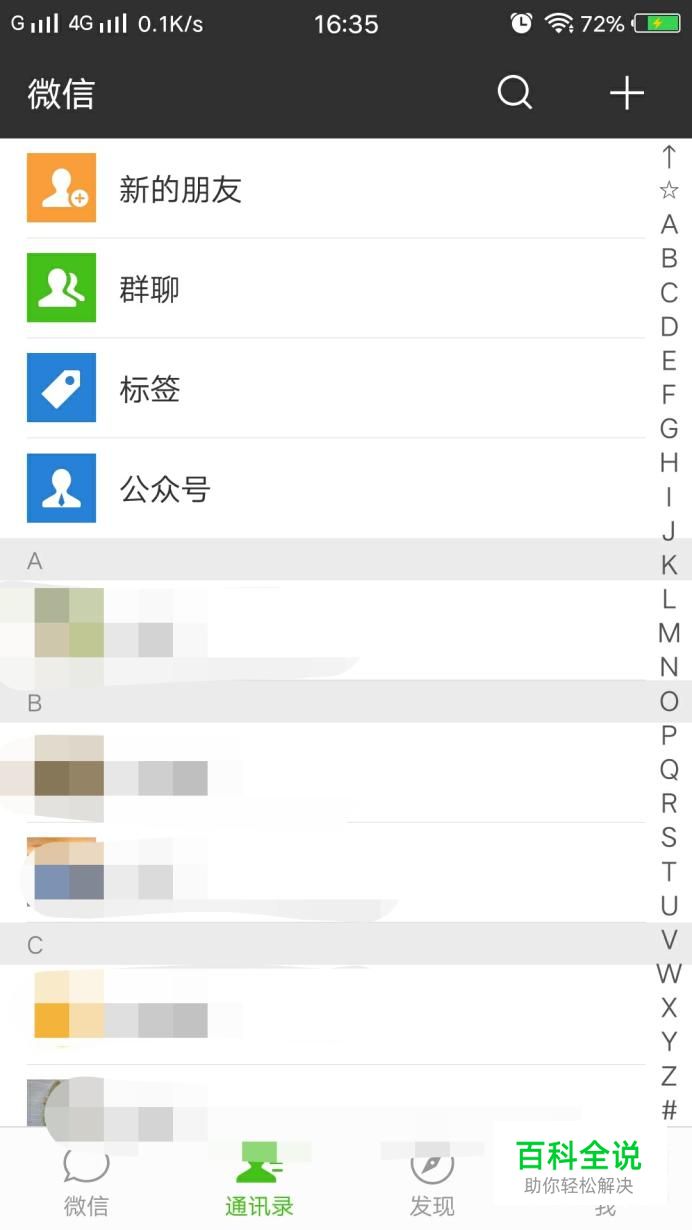The image size is (692, 1230).
Task: Jump to letter Z in index
Action: click(669, 1076)
